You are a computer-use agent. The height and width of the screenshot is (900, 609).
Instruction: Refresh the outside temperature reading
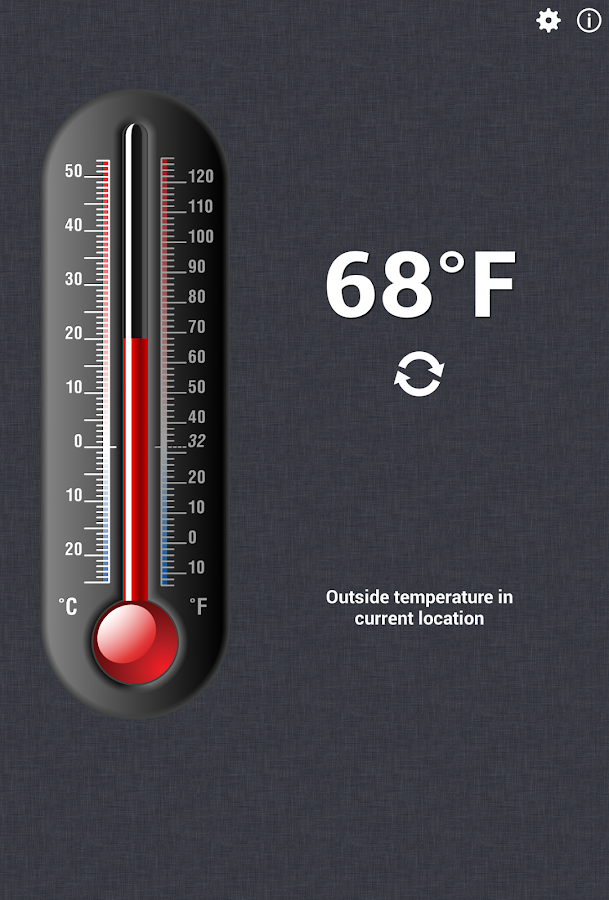(419, 375)
